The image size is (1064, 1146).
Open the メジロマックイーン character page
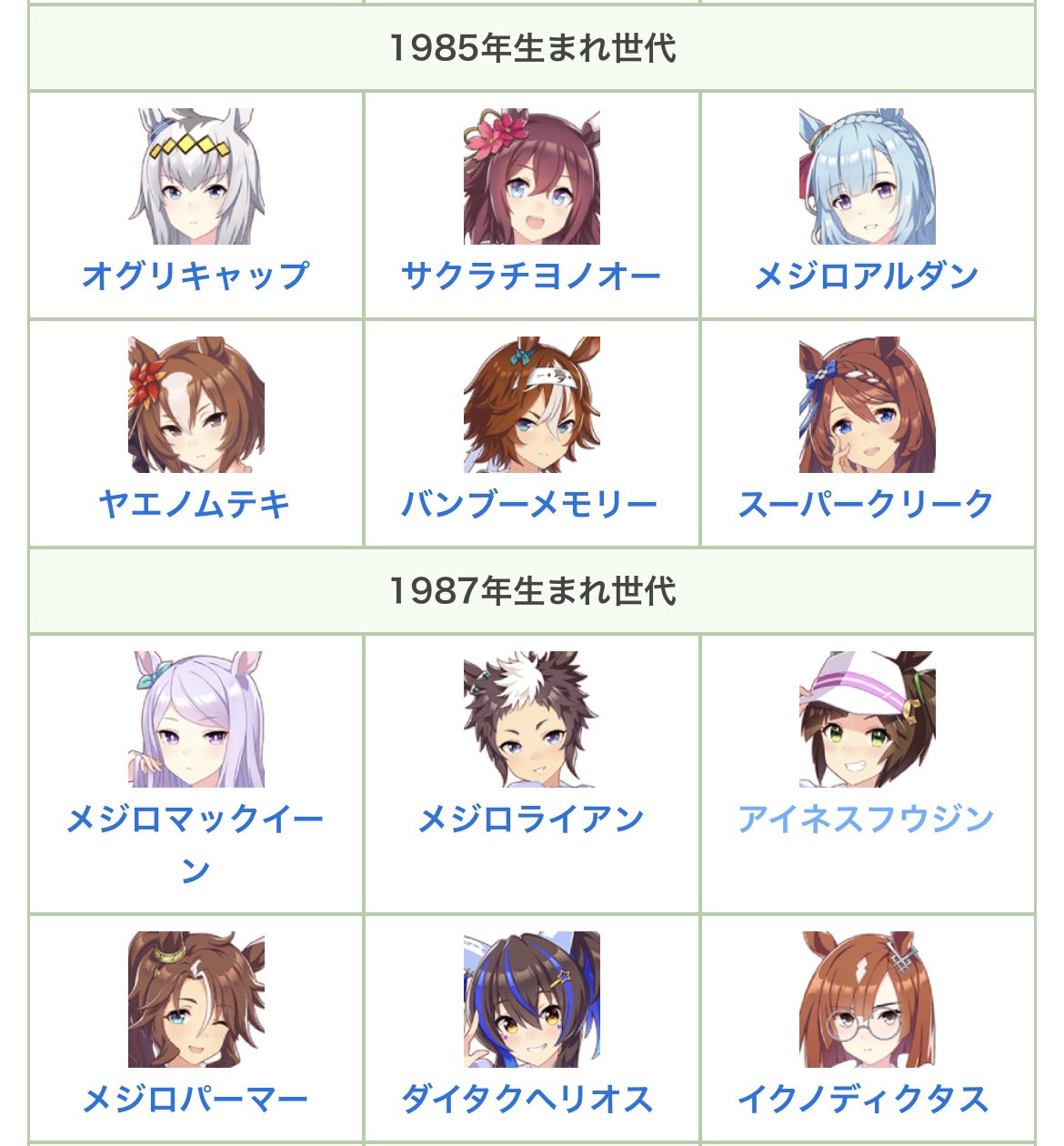[x=196, y=819]
